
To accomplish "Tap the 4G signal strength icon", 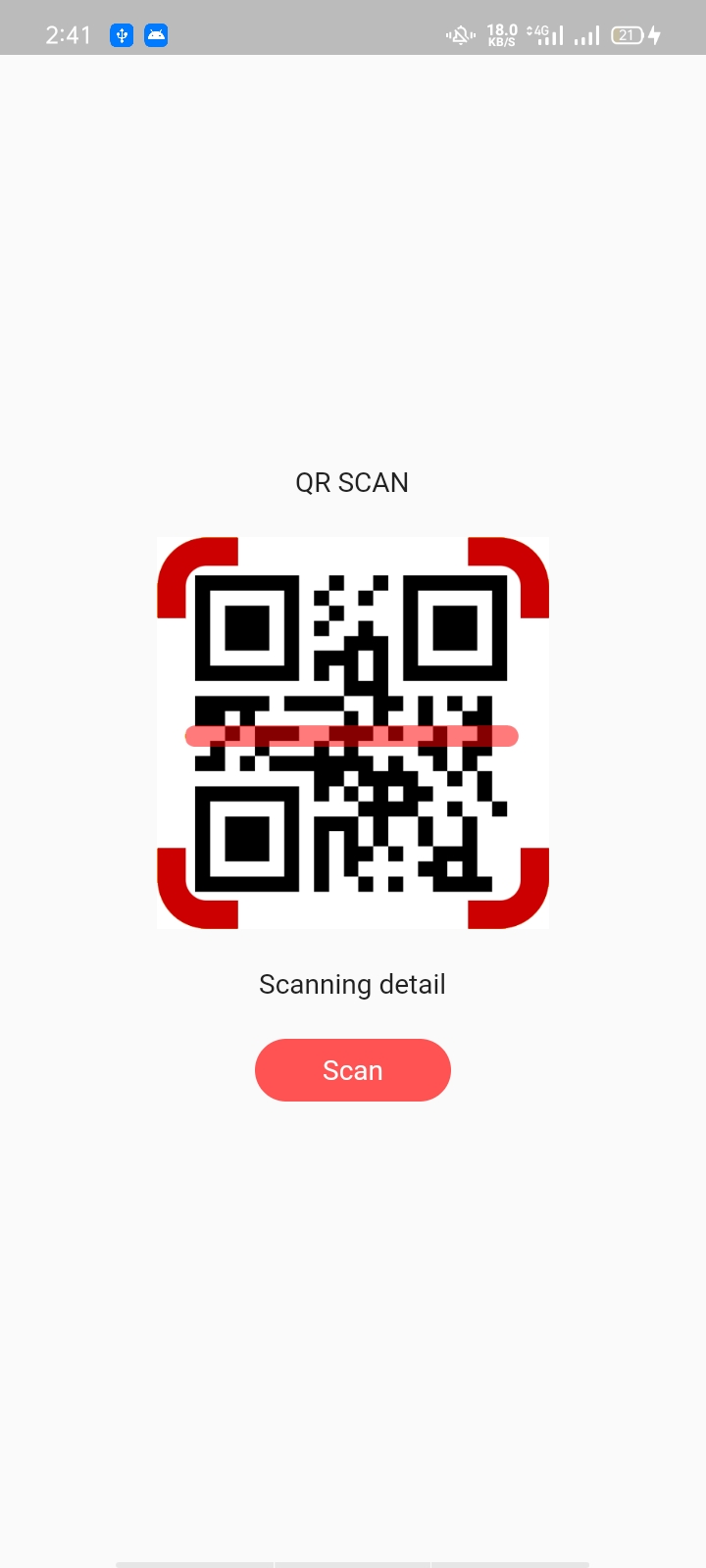I will coord(545,35).
